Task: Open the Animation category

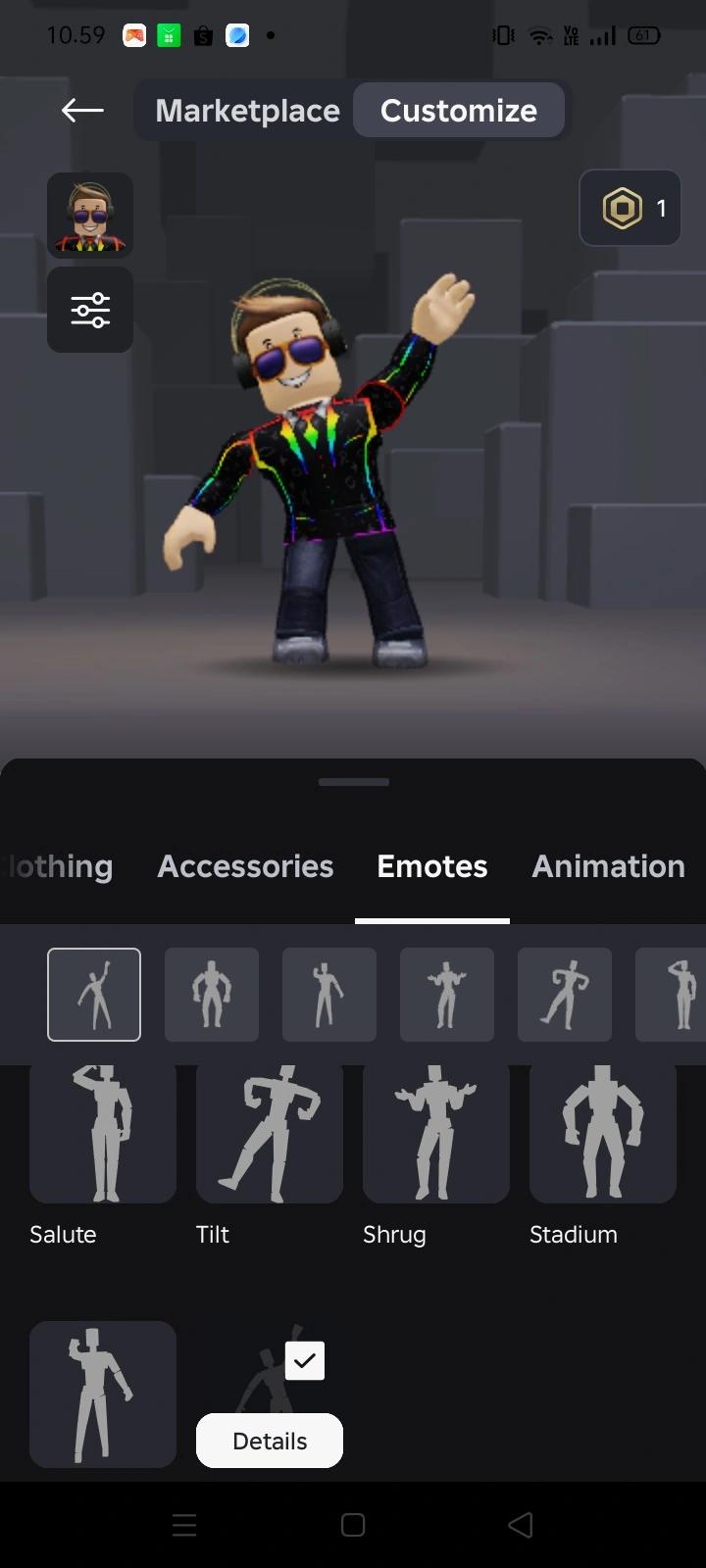Action: (x=608, y=866)
